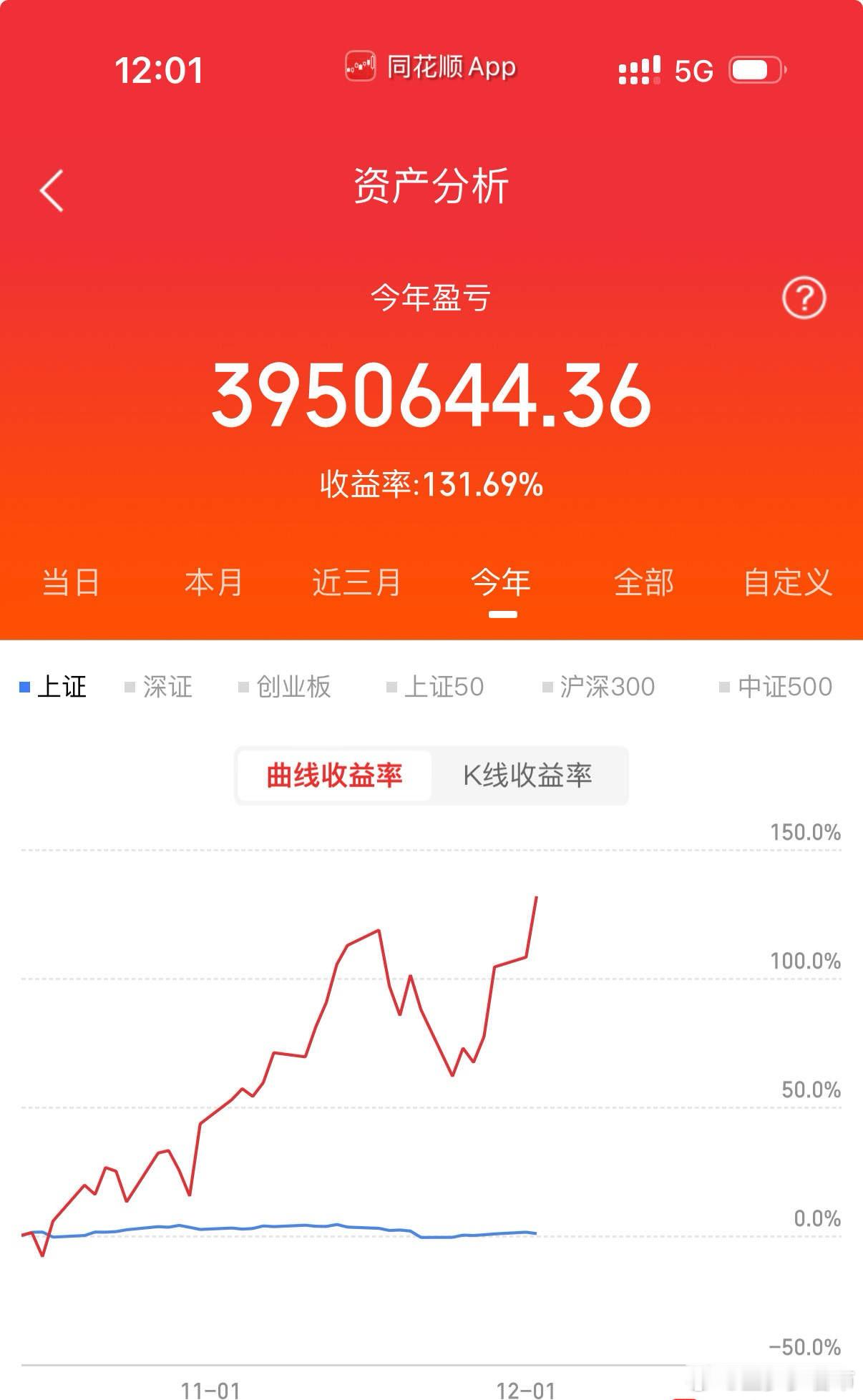Tap the 收益率:131.69% label
This screenshot has width=863, height=1400.
(431, 484)
